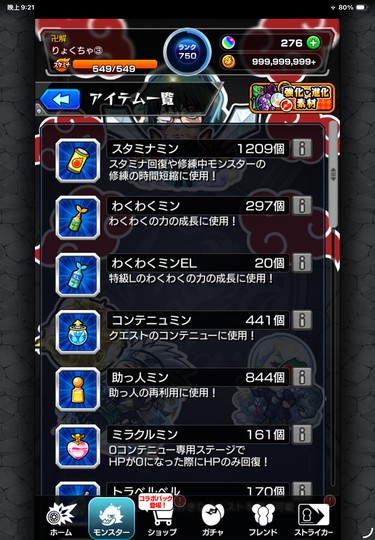The image size is (375, 540).
Task: Tap the green plus to add orbs
Action: (313, 43)
